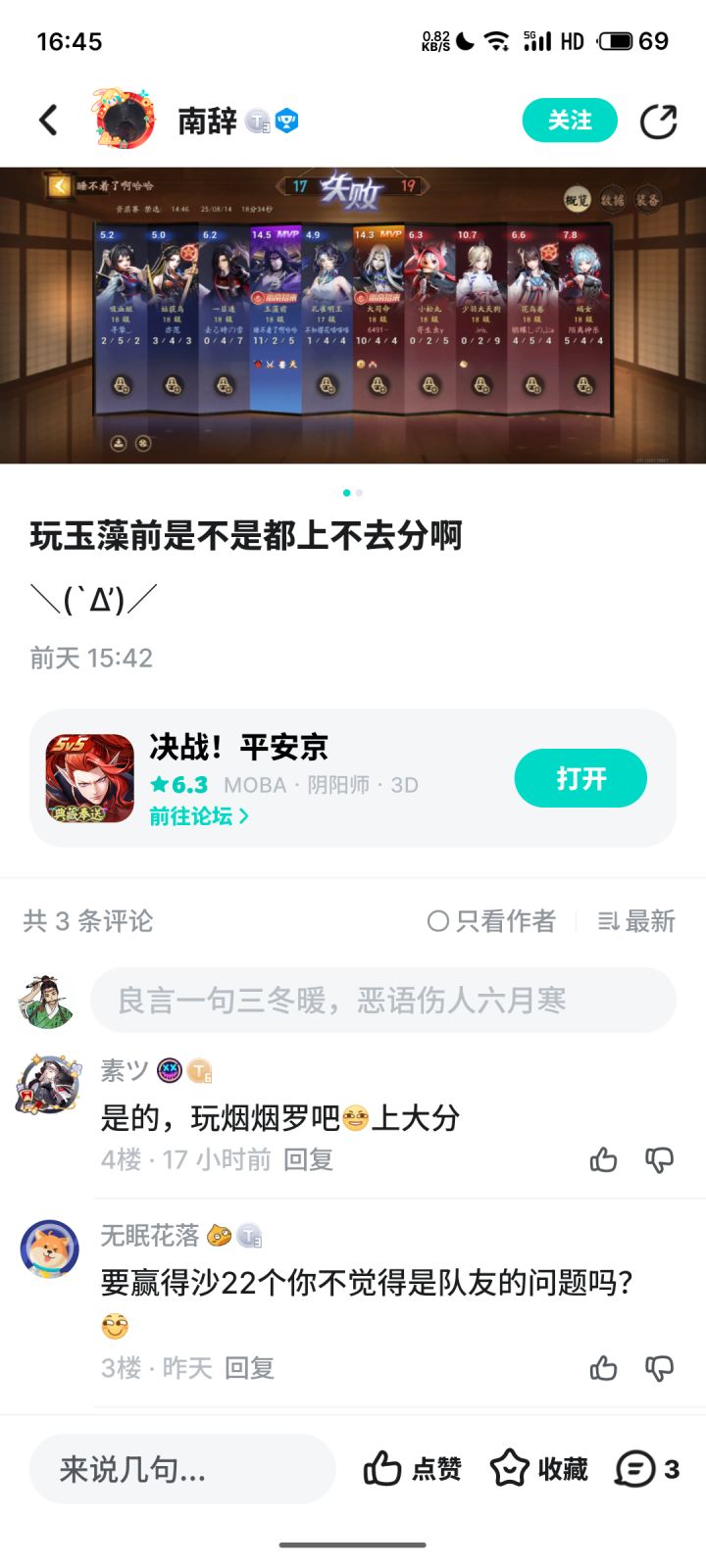706x1568 pixels.
Task: Open 南辞's profile avatar
Action: [124, 119]
